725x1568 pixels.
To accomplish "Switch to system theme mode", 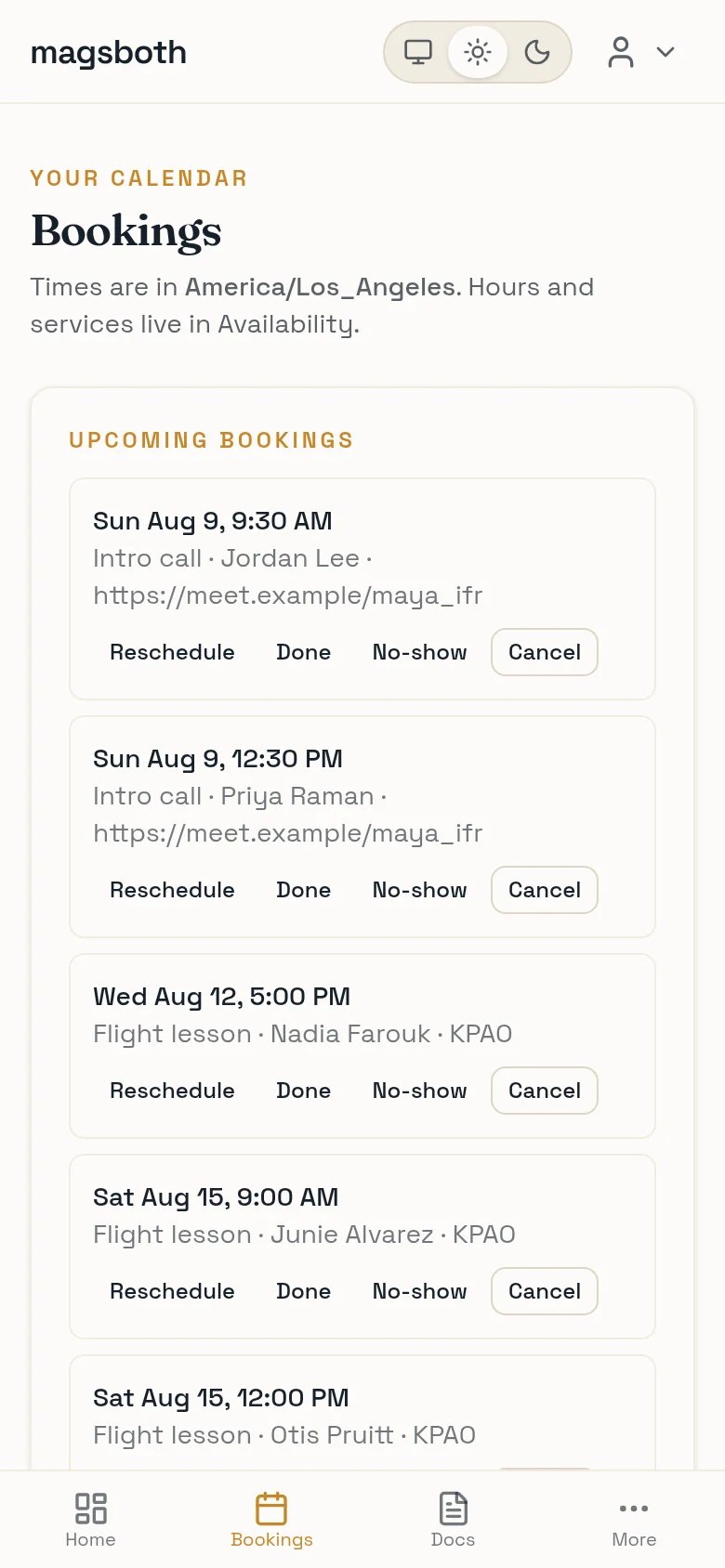I will [x=418, y=52].
